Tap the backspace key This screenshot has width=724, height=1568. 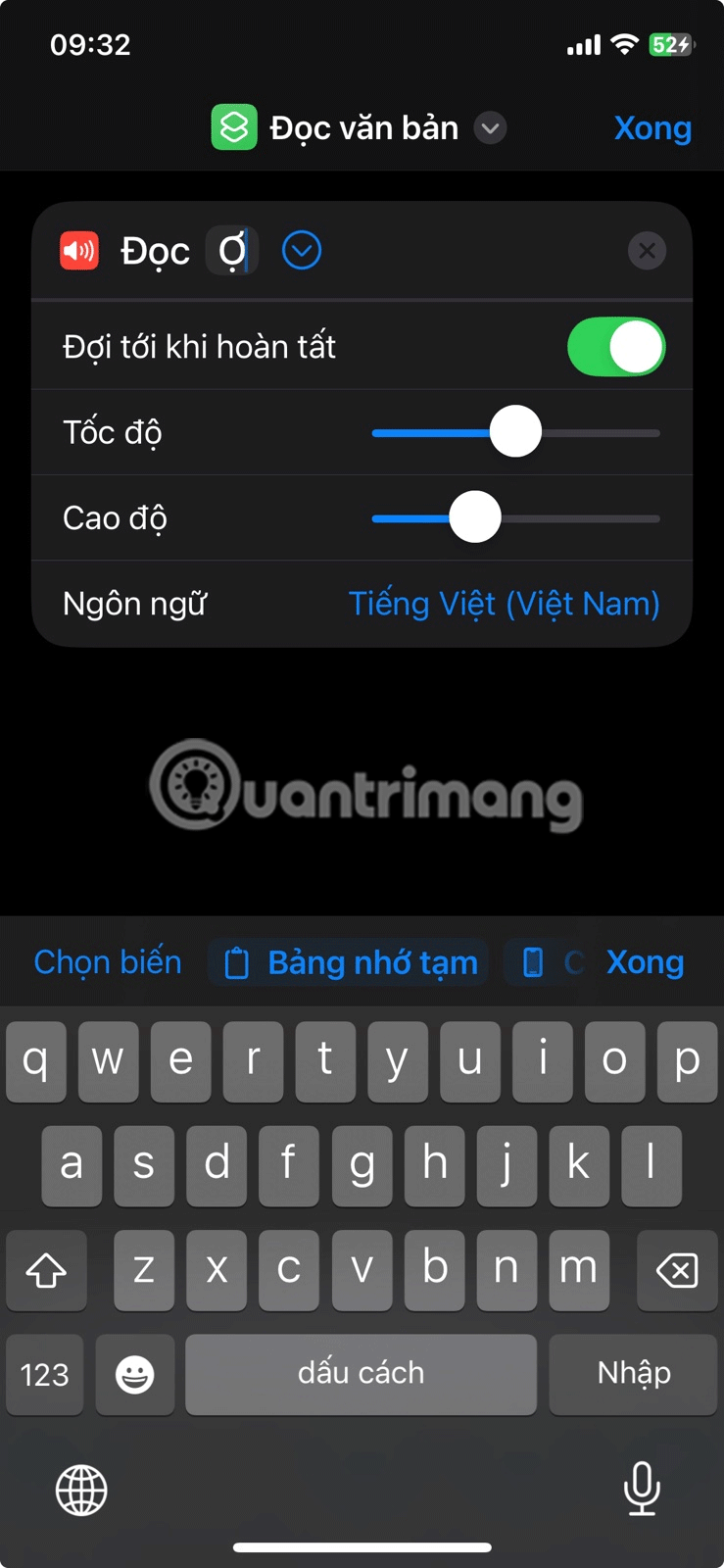click(677, 1270)
